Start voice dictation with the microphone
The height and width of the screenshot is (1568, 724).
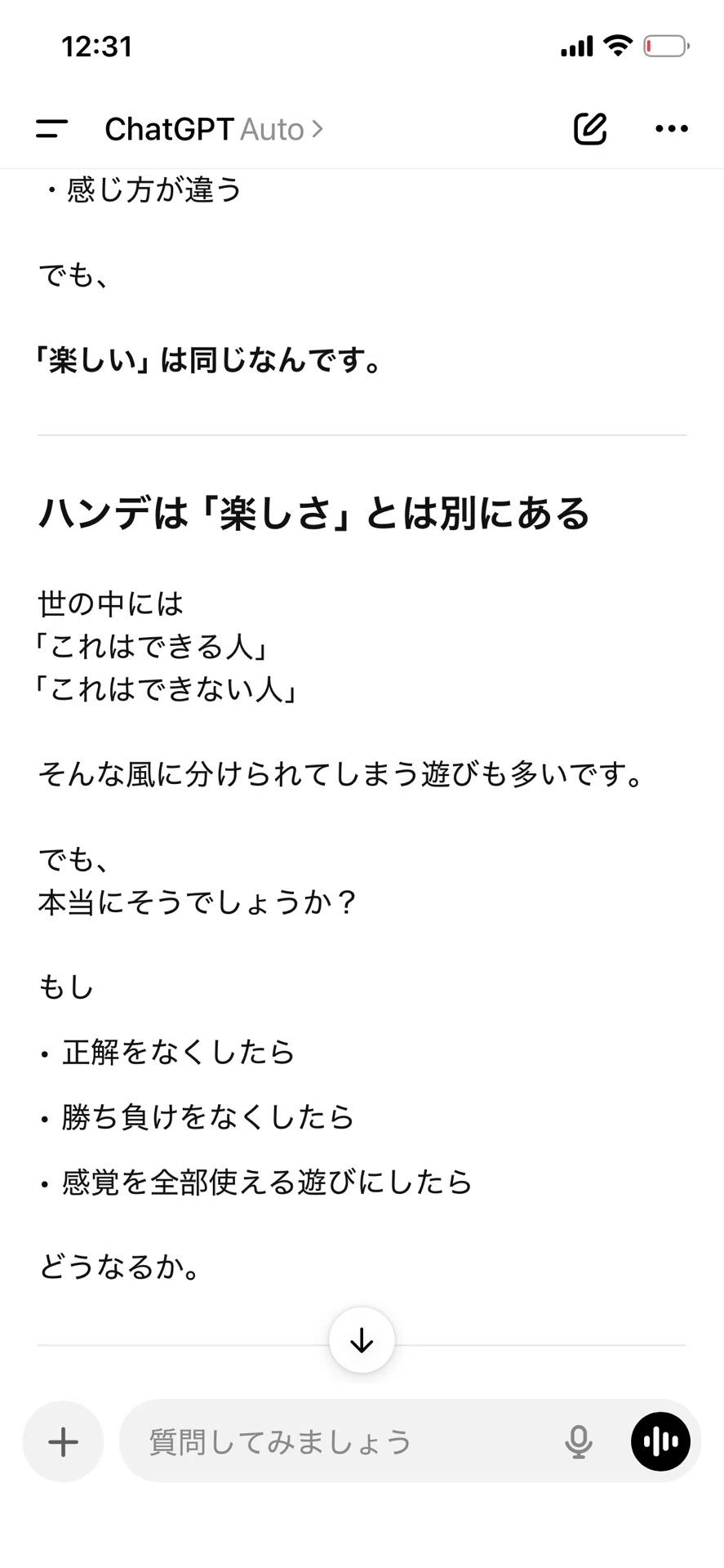[x=578, y=1441]
